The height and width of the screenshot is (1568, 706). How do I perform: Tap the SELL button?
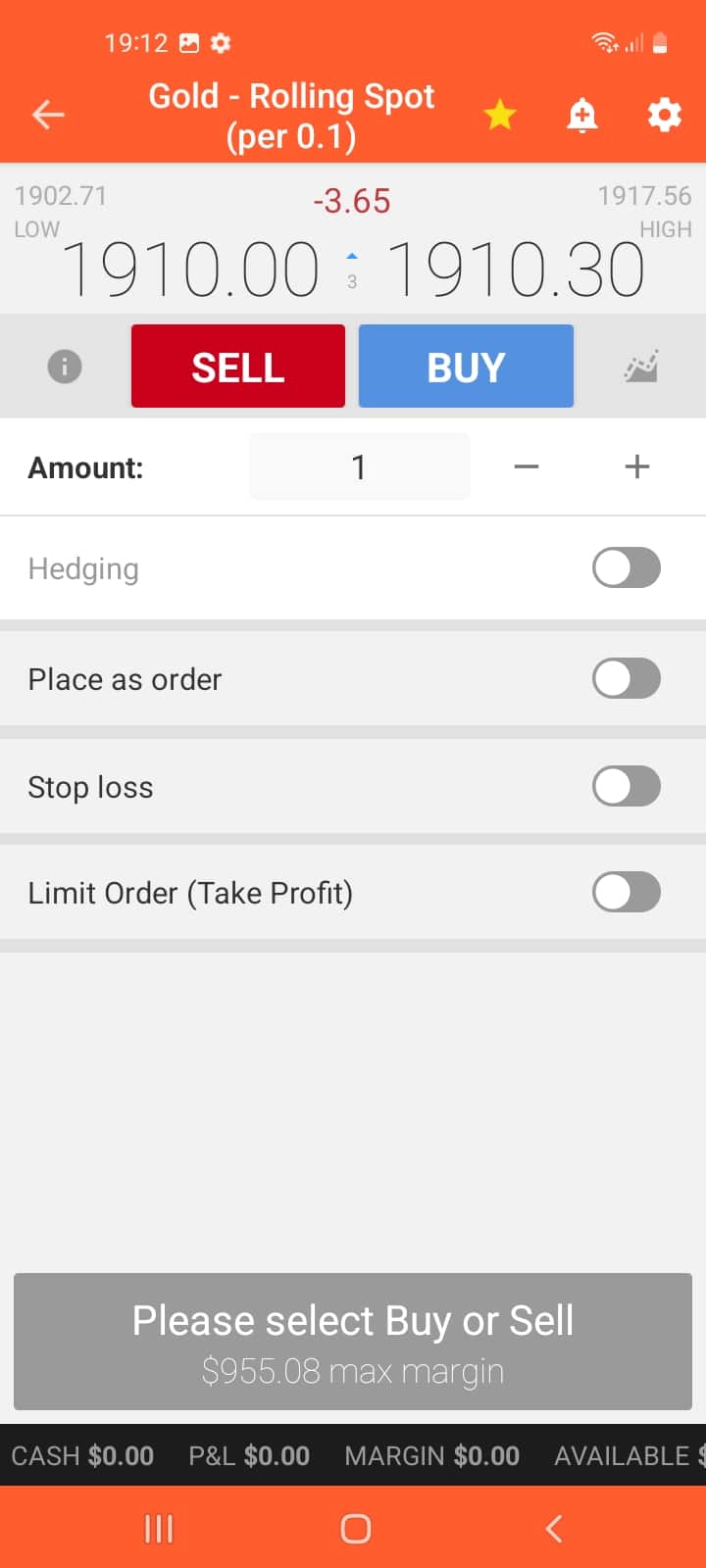pyautogui.click(x=237, y=366)
